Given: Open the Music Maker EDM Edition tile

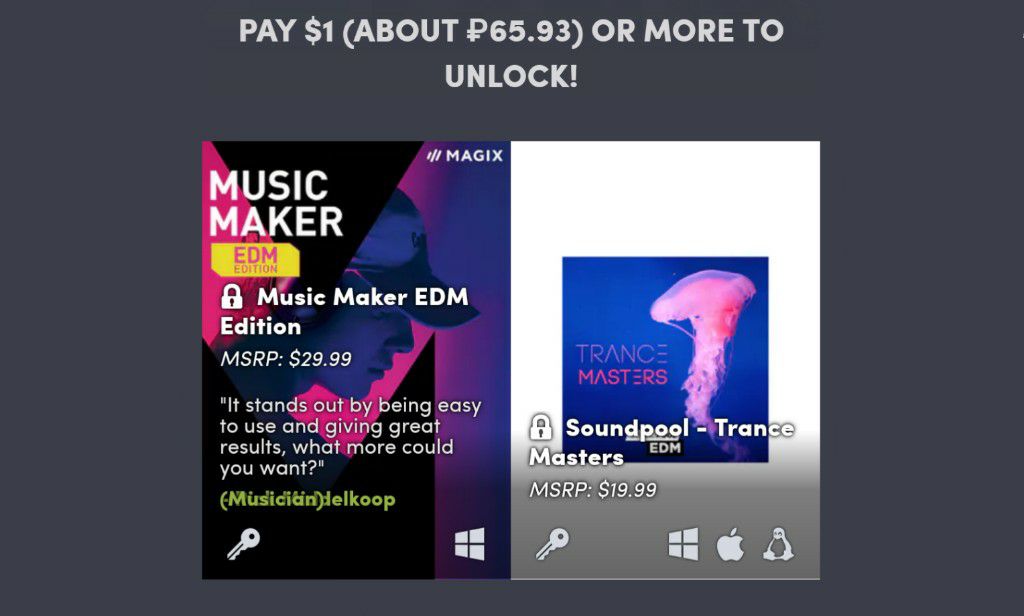Looking at the screenshot, I should point(356,360).
